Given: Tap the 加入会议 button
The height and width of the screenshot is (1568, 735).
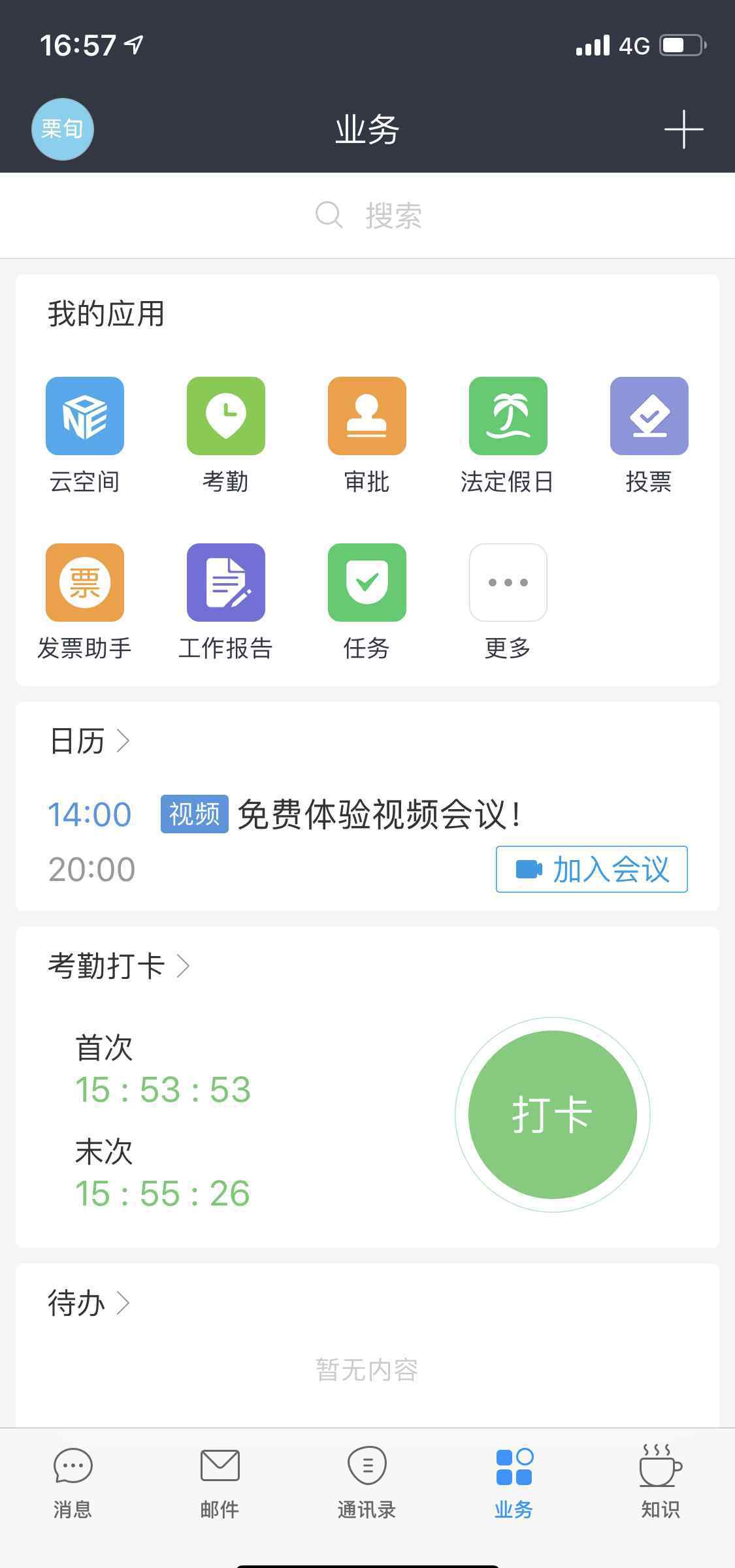Looking at the screenshot, I should [591, 869].
